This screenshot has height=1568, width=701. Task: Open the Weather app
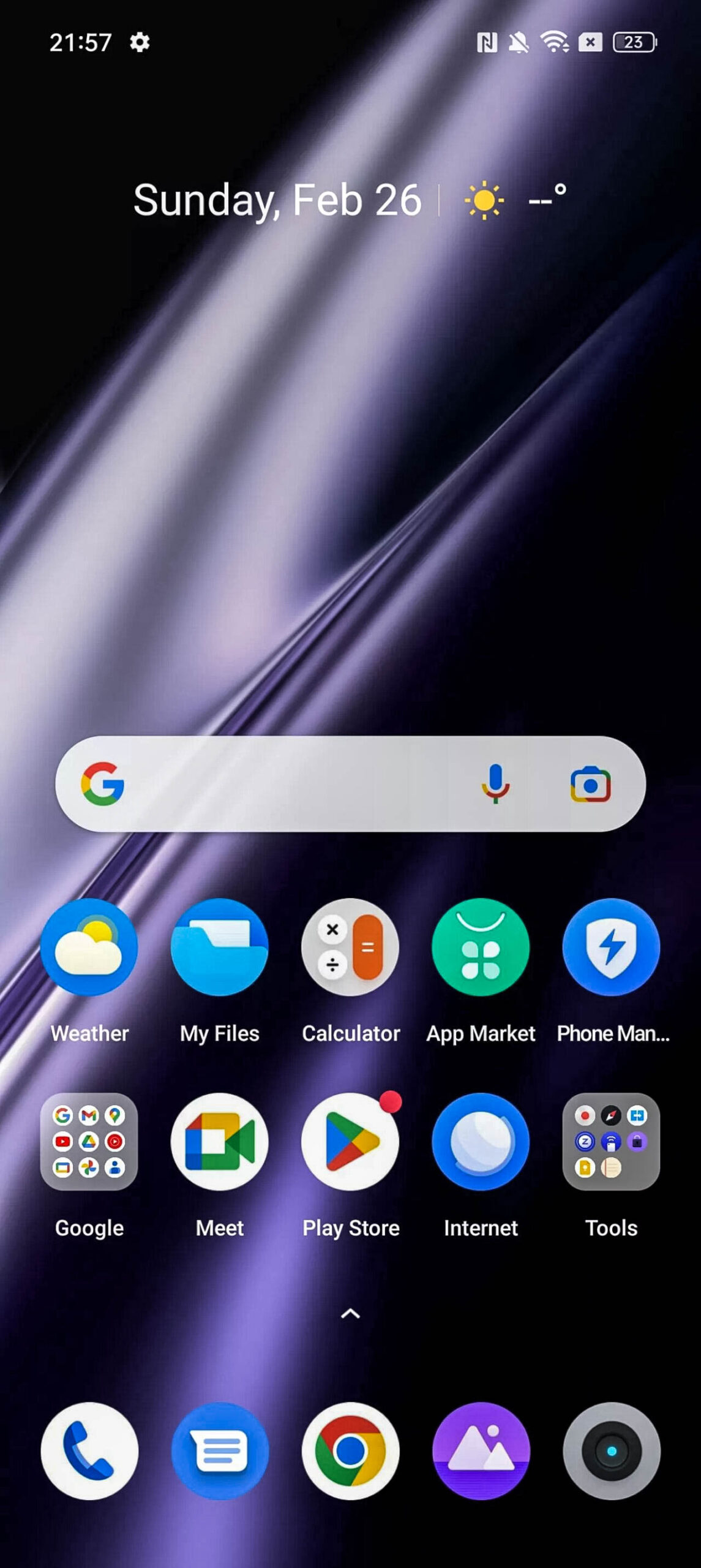(x=89, y=947)
